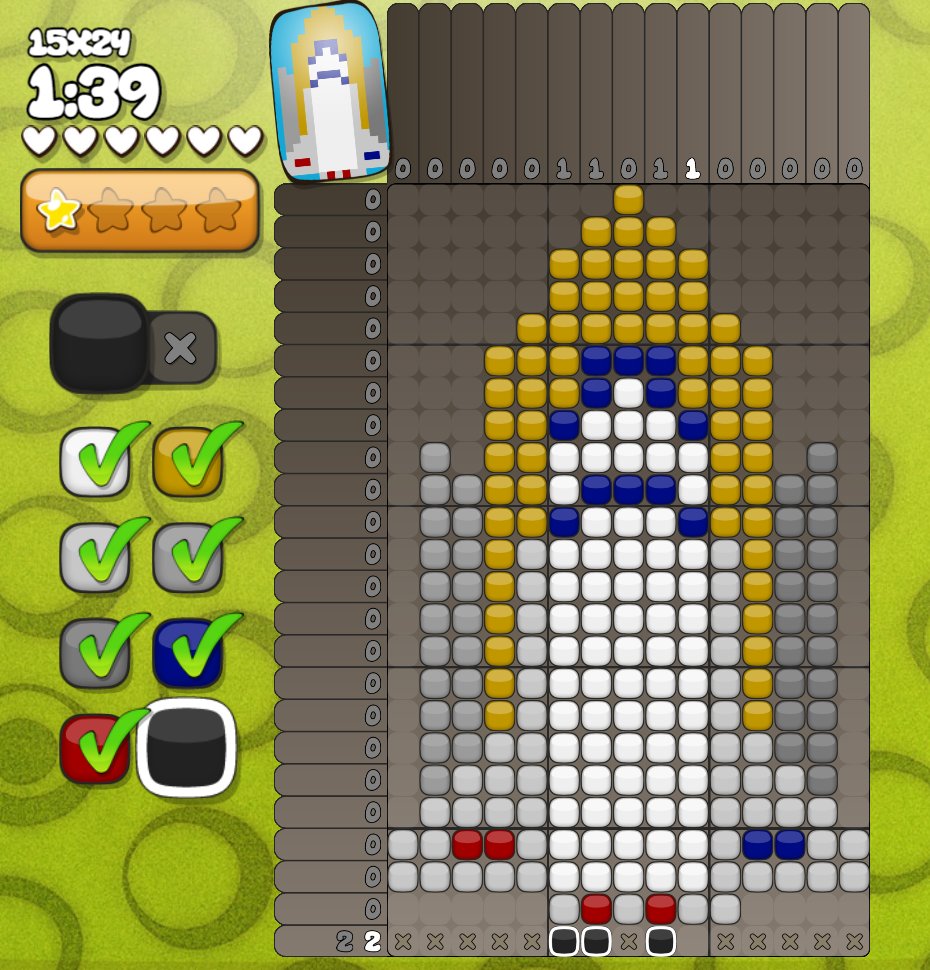The image size is (930, 970).
Task: Switch to the X mark tool
Action: pos(181,347)
